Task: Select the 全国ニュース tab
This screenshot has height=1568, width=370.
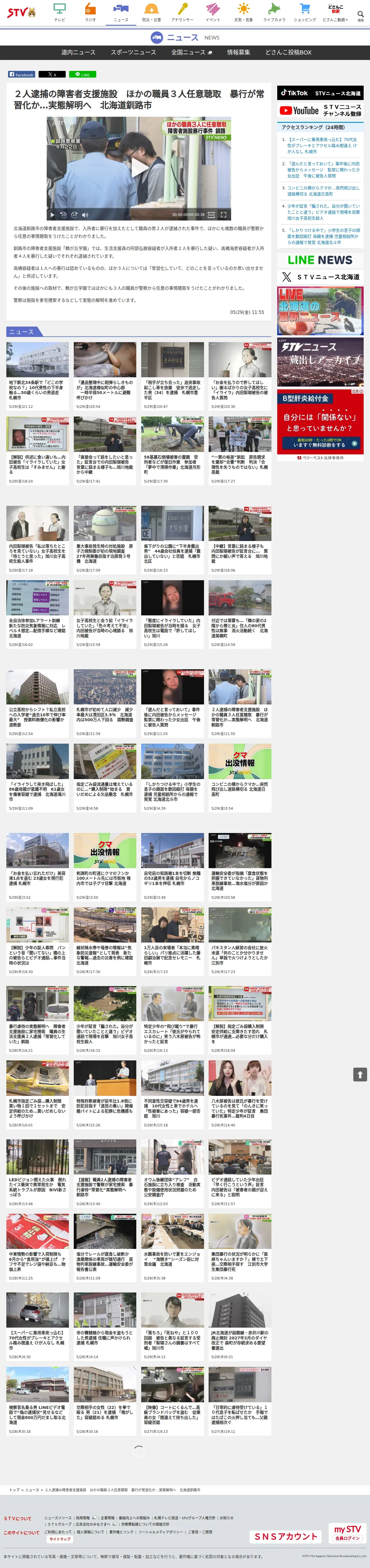Action: 192,52
